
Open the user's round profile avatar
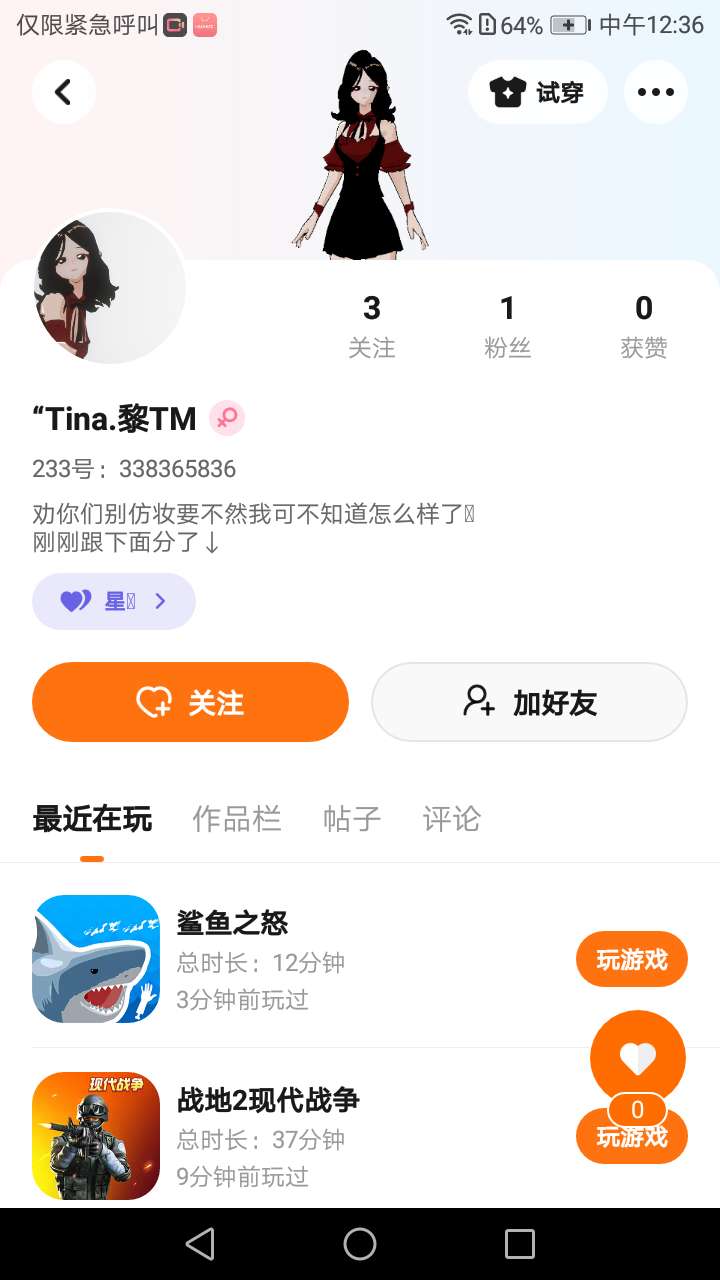coord(110,288)
